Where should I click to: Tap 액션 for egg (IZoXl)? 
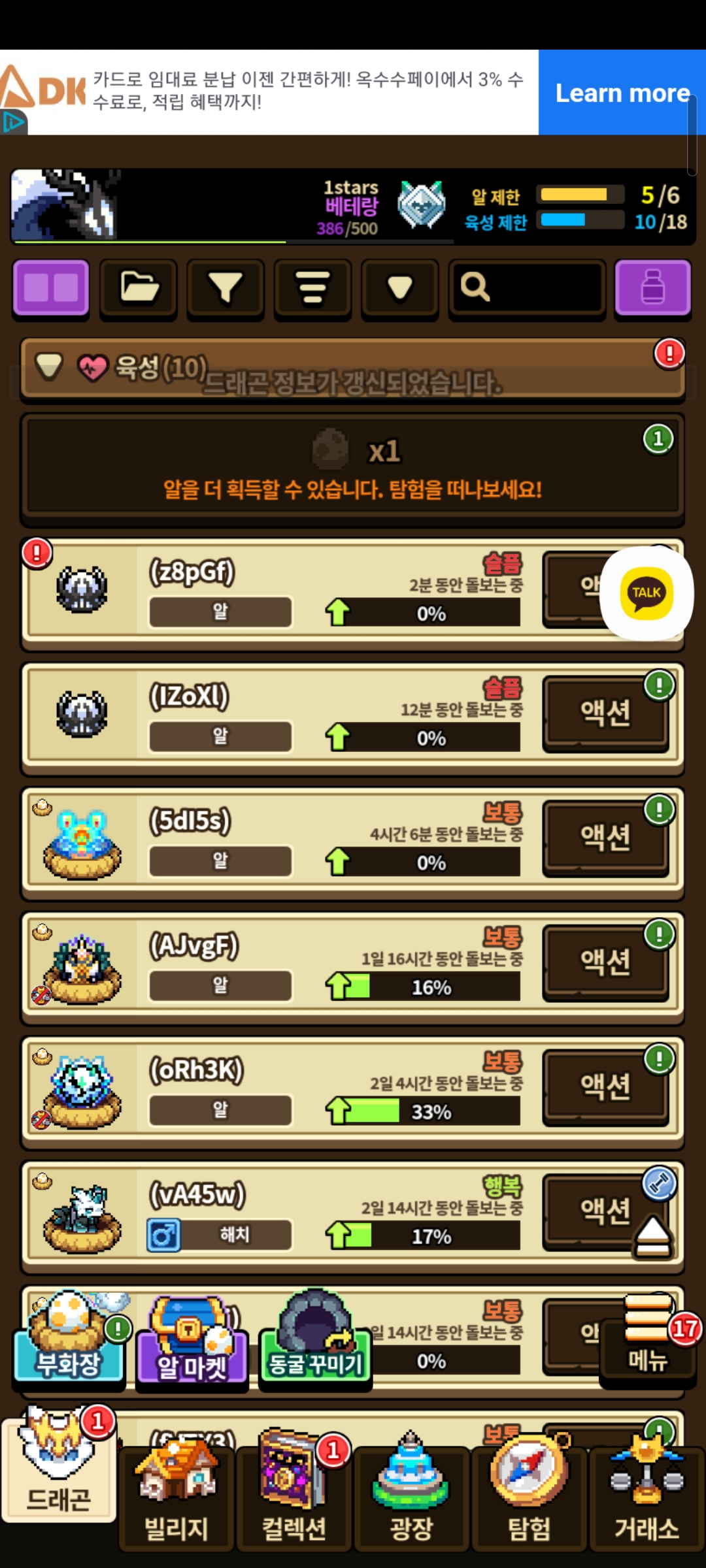click(x=605, y=712)
